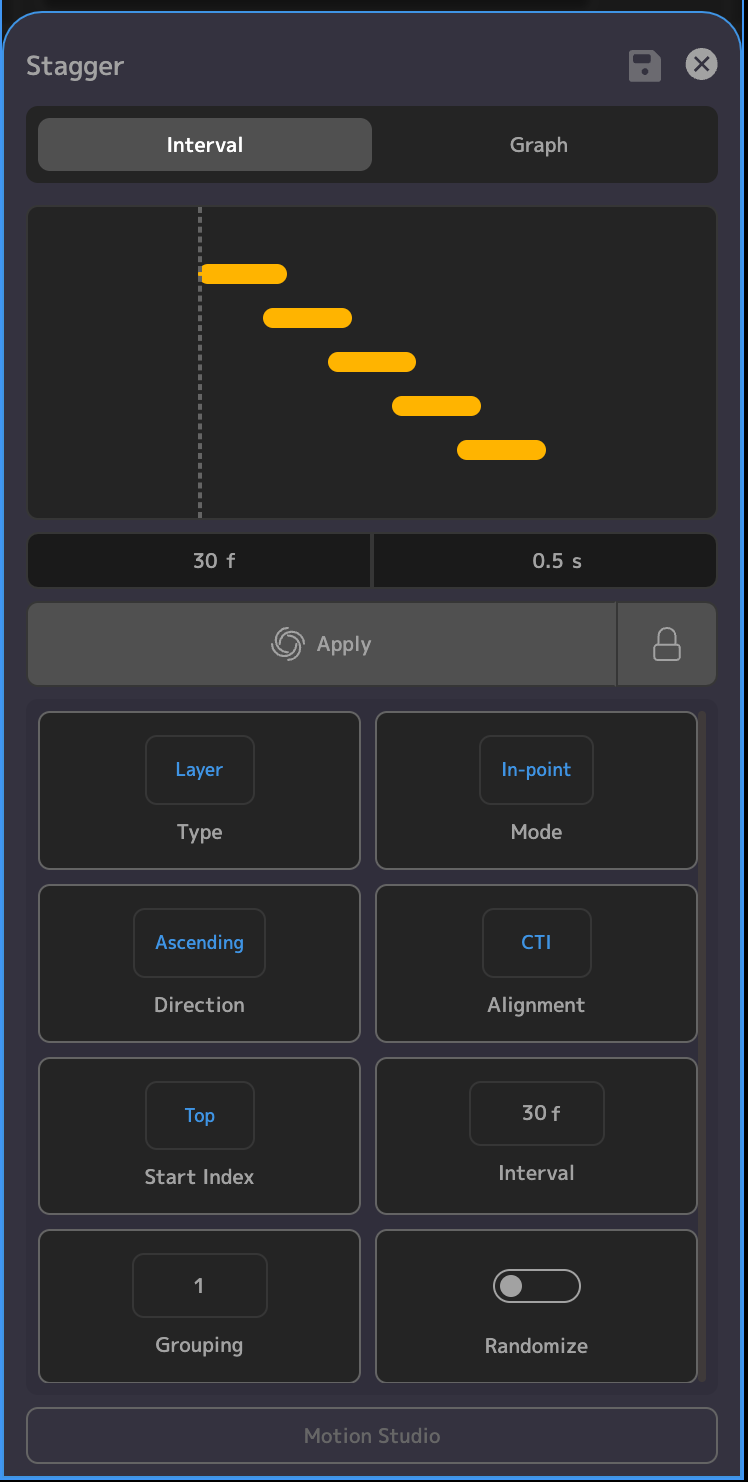This screenshot has height=1482, width=748.
Task: Change Alignment from CTI
Action: click(536, 943)
